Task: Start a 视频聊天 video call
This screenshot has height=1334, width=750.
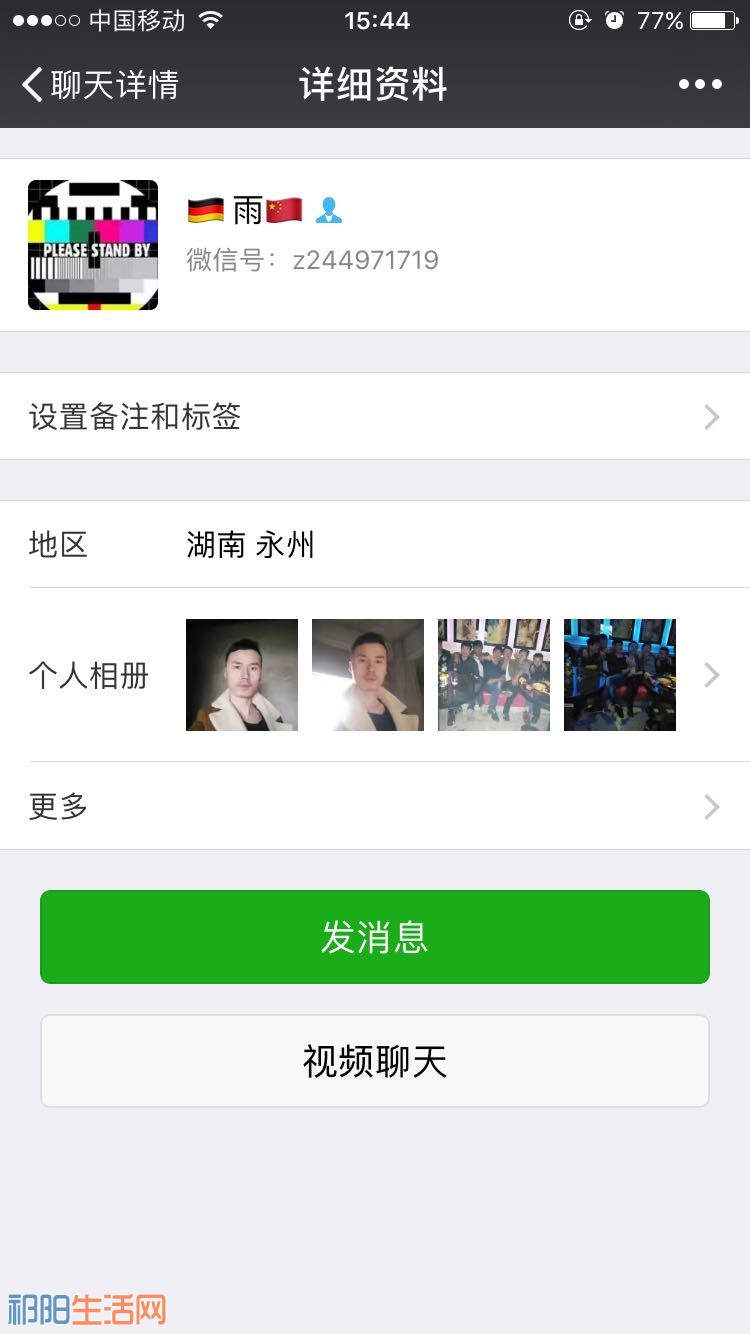Action: pyautogui.click(x=375, y=1061)
